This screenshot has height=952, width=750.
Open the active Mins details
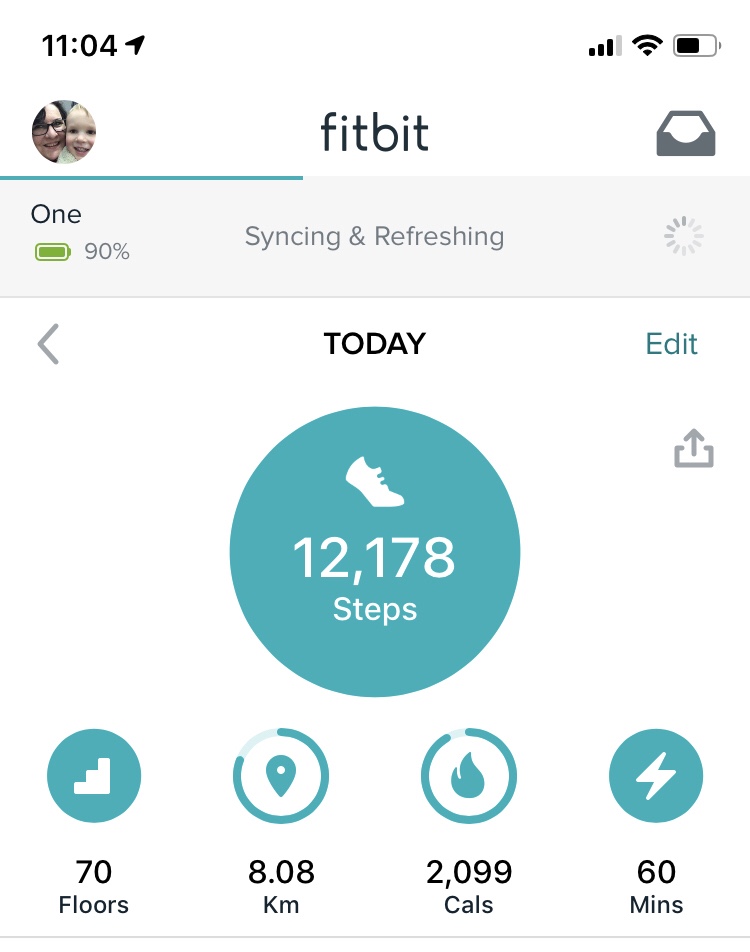tap(656, 776)
